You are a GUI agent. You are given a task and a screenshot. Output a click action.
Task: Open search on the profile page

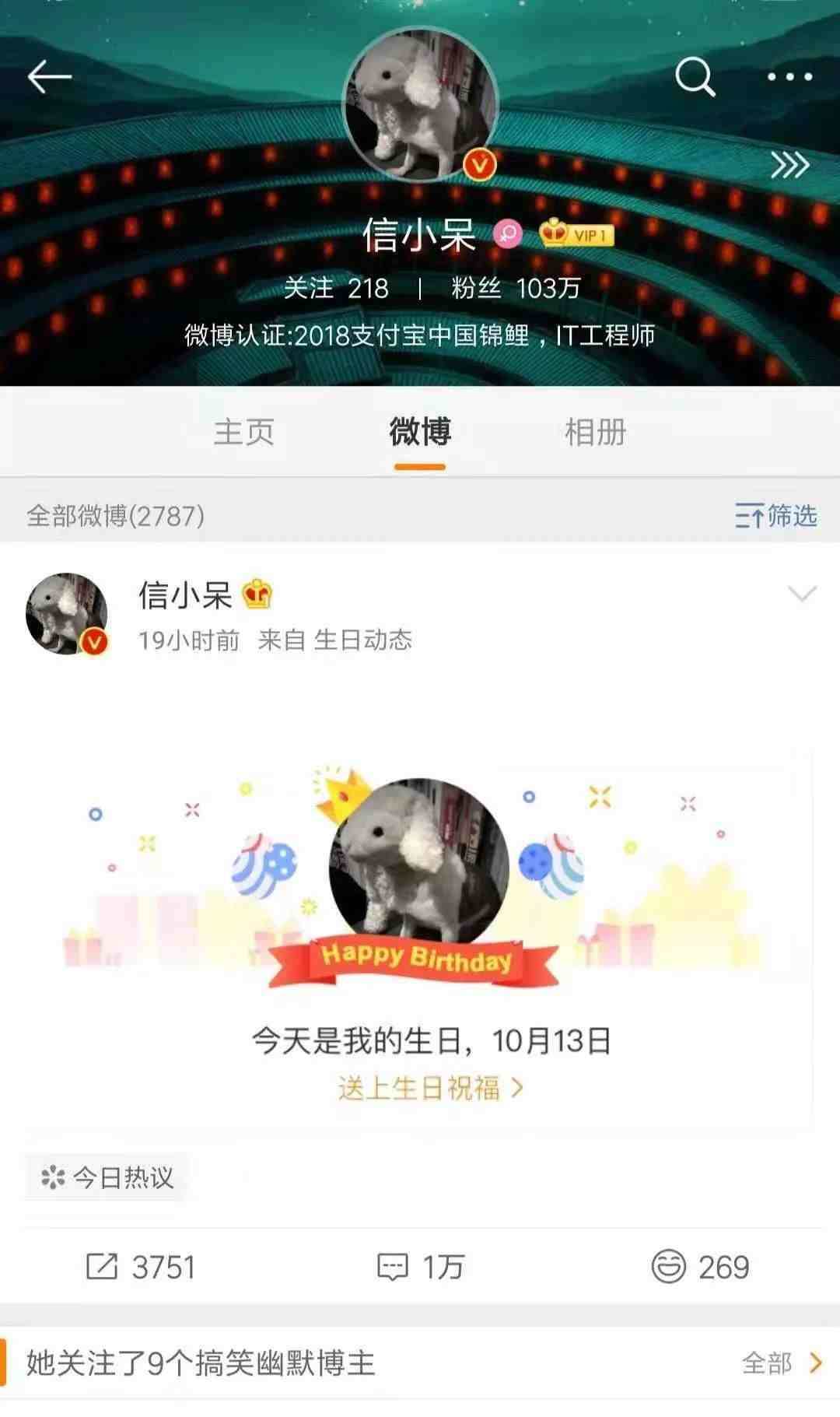pyautogui.click(x=695, y=76)
